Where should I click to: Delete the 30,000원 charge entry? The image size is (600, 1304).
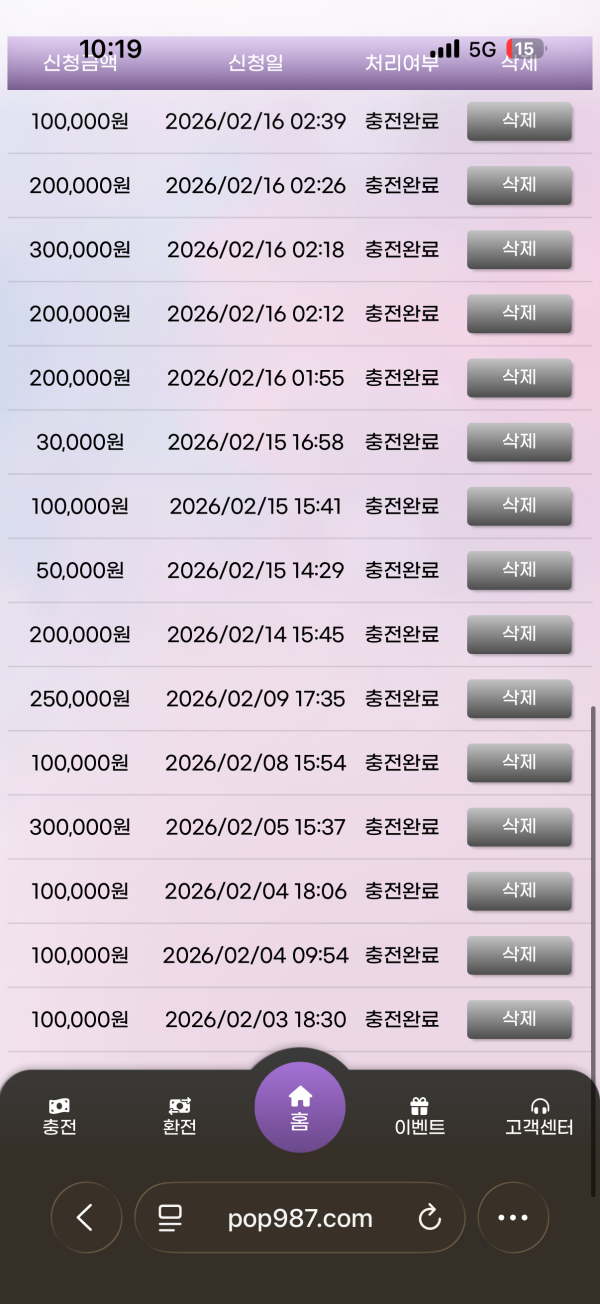pyautogui.click(x=519, y=441)
